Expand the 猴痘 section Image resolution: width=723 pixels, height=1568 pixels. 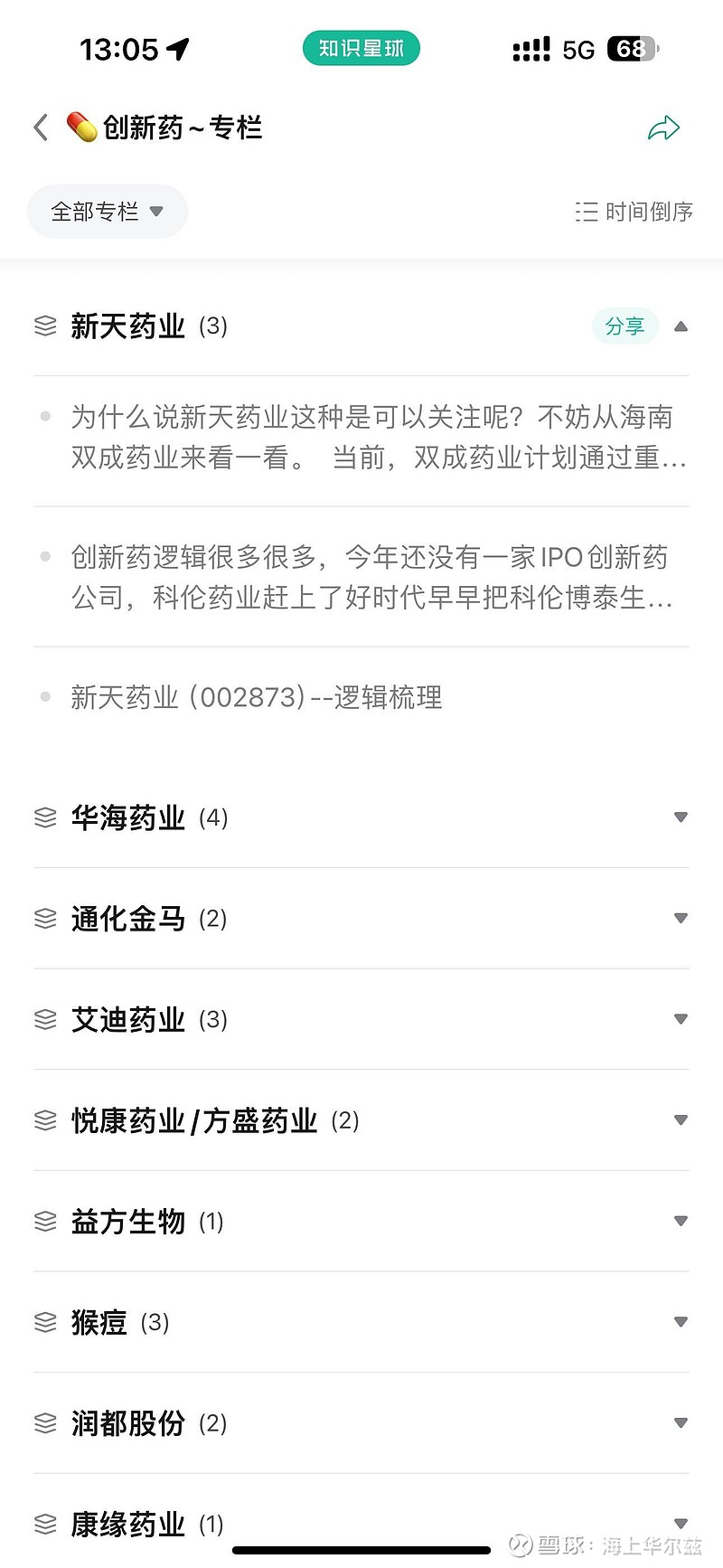pyautogui.click(x=361, y=1323)
